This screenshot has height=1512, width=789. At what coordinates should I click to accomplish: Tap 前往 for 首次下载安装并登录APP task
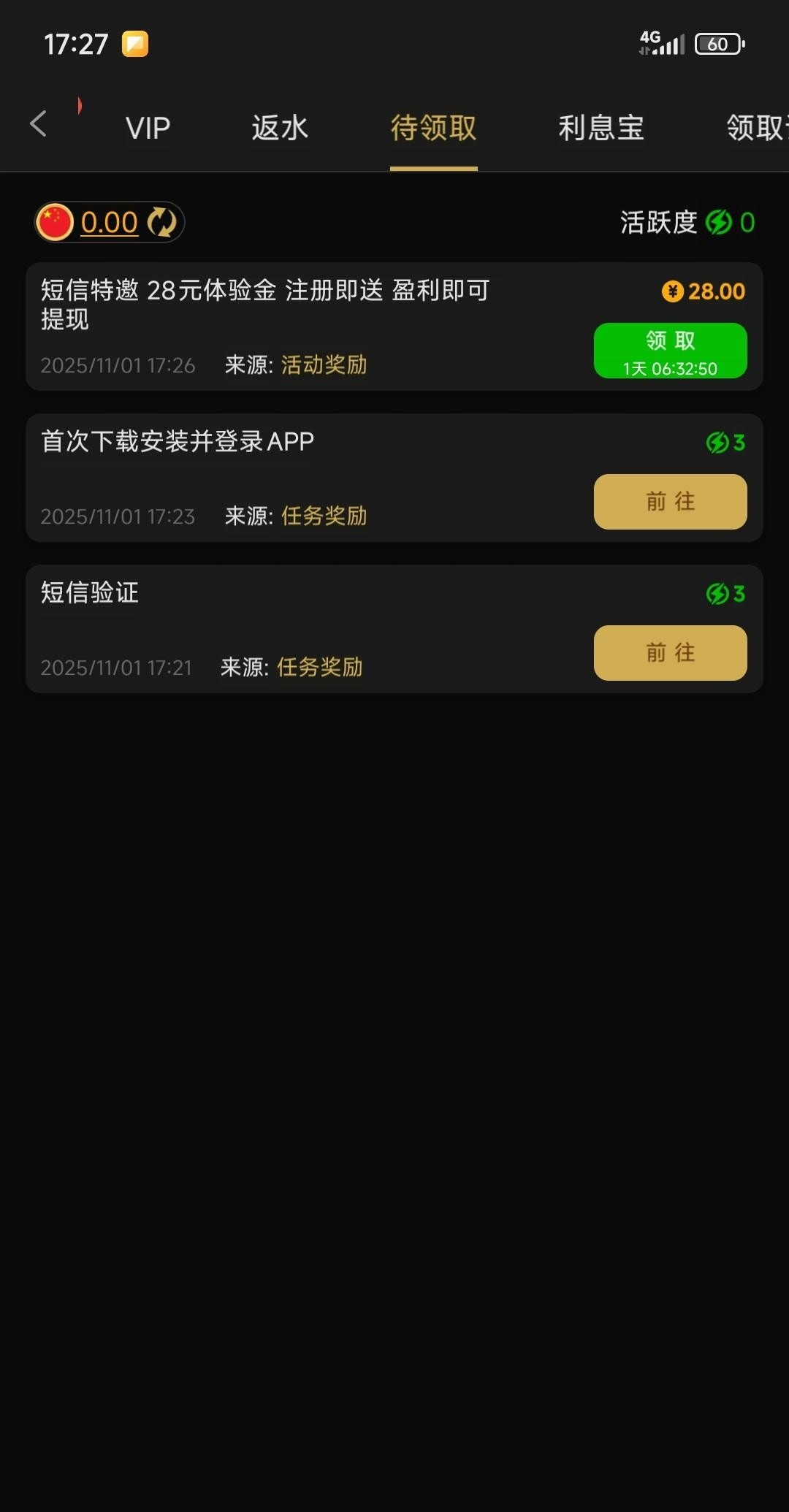coord(670,502)
